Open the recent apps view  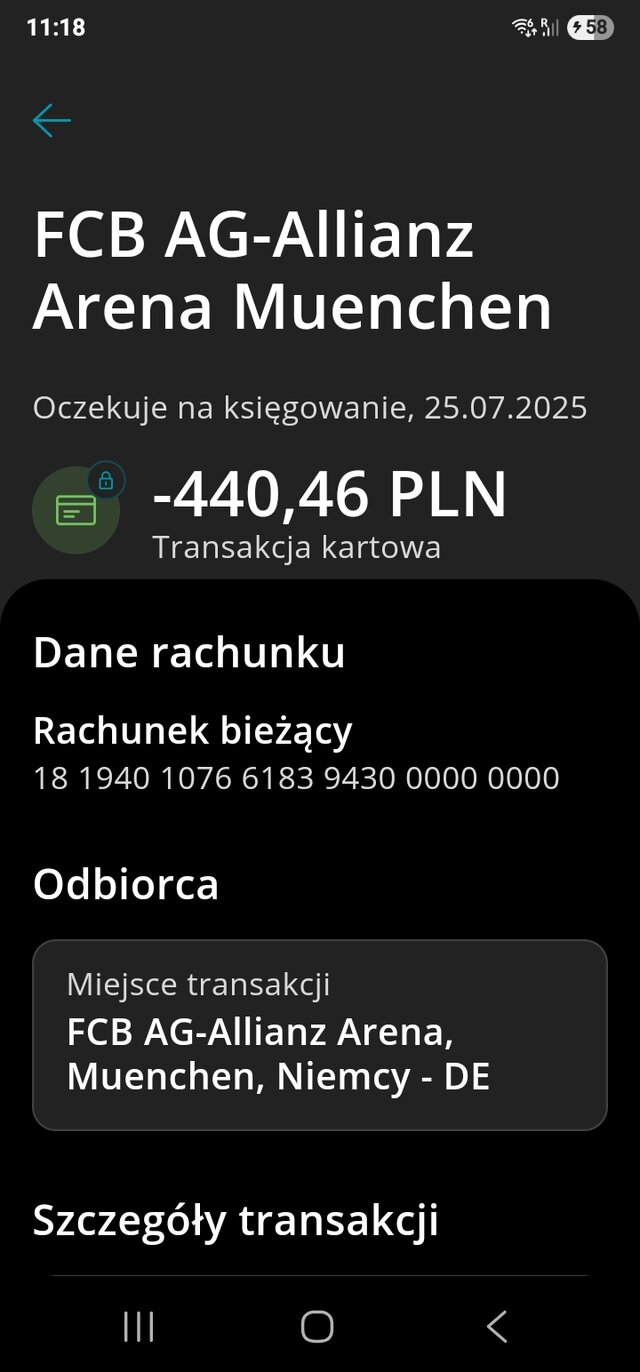(x=139, y=1326)
